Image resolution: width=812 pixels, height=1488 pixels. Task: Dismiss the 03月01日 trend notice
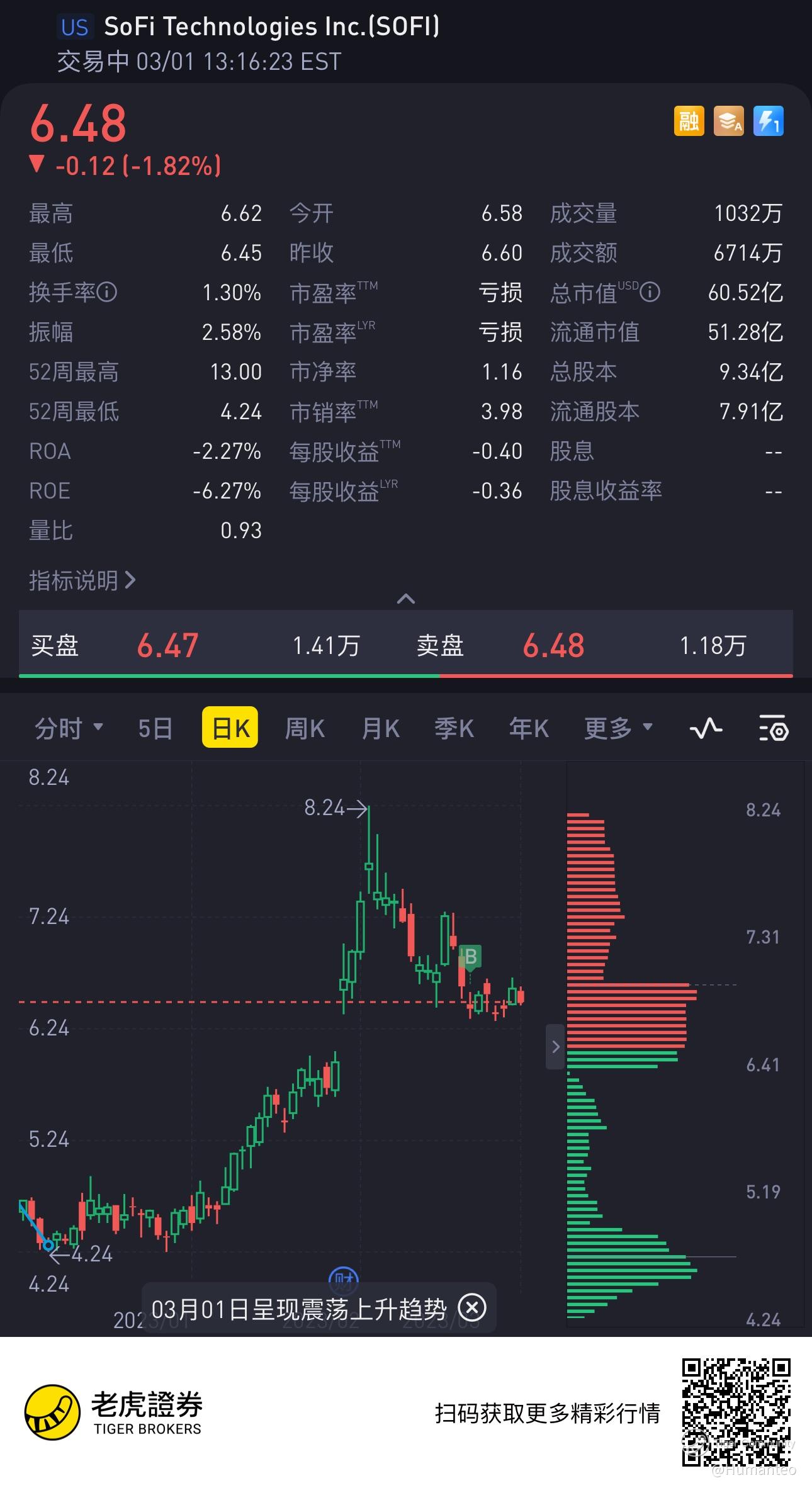tap(471, 1308)
